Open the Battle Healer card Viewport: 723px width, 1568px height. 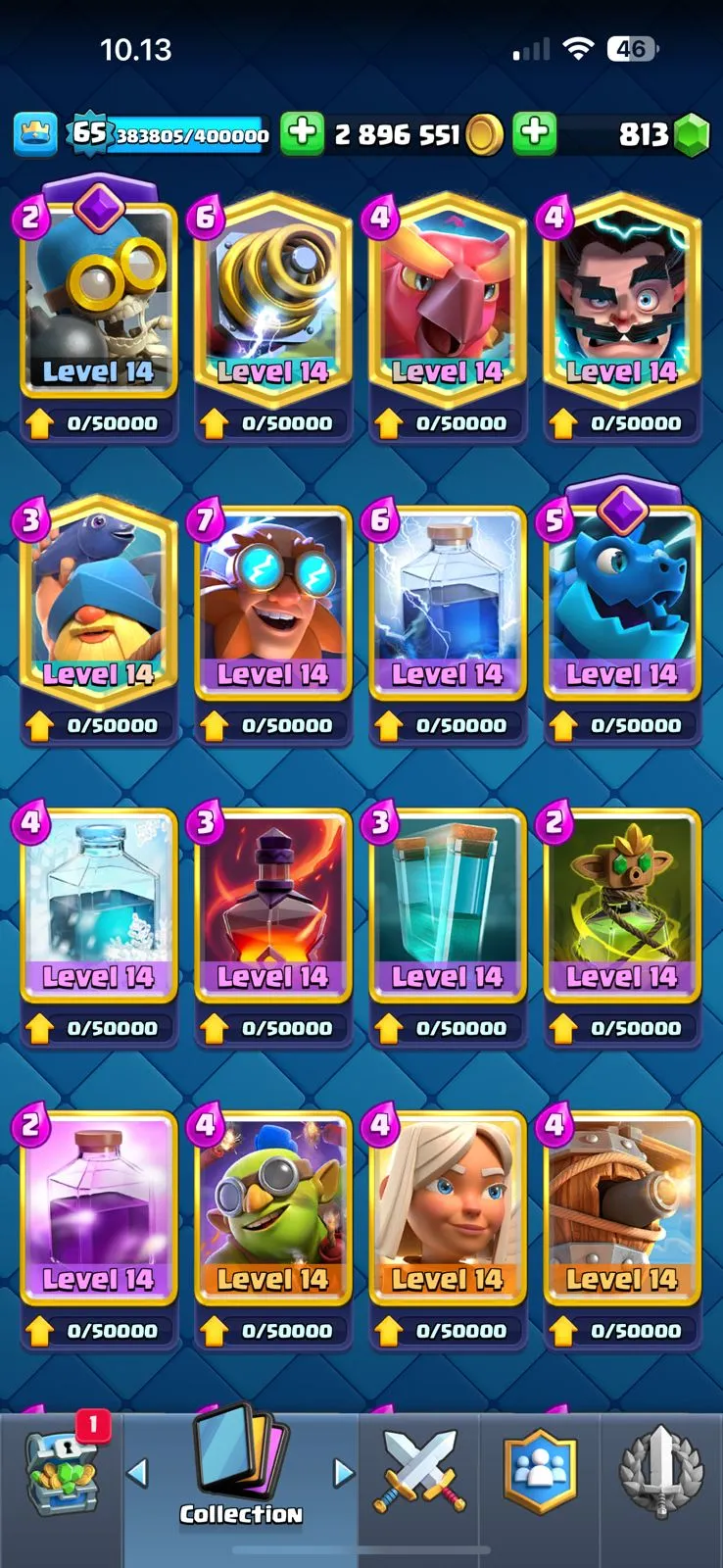(x=447, y=1207)
